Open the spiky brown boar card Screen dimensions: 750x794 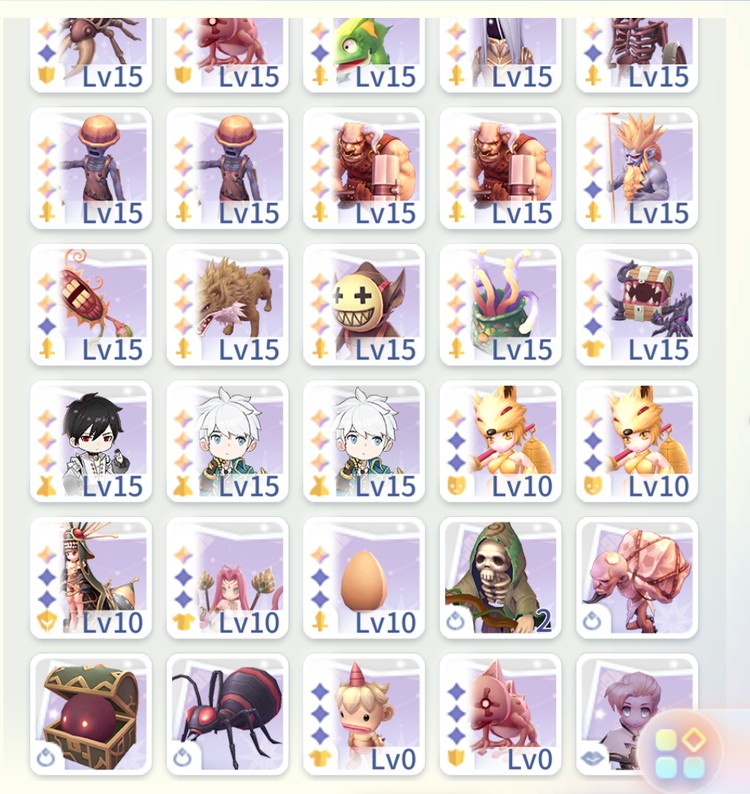227,304
